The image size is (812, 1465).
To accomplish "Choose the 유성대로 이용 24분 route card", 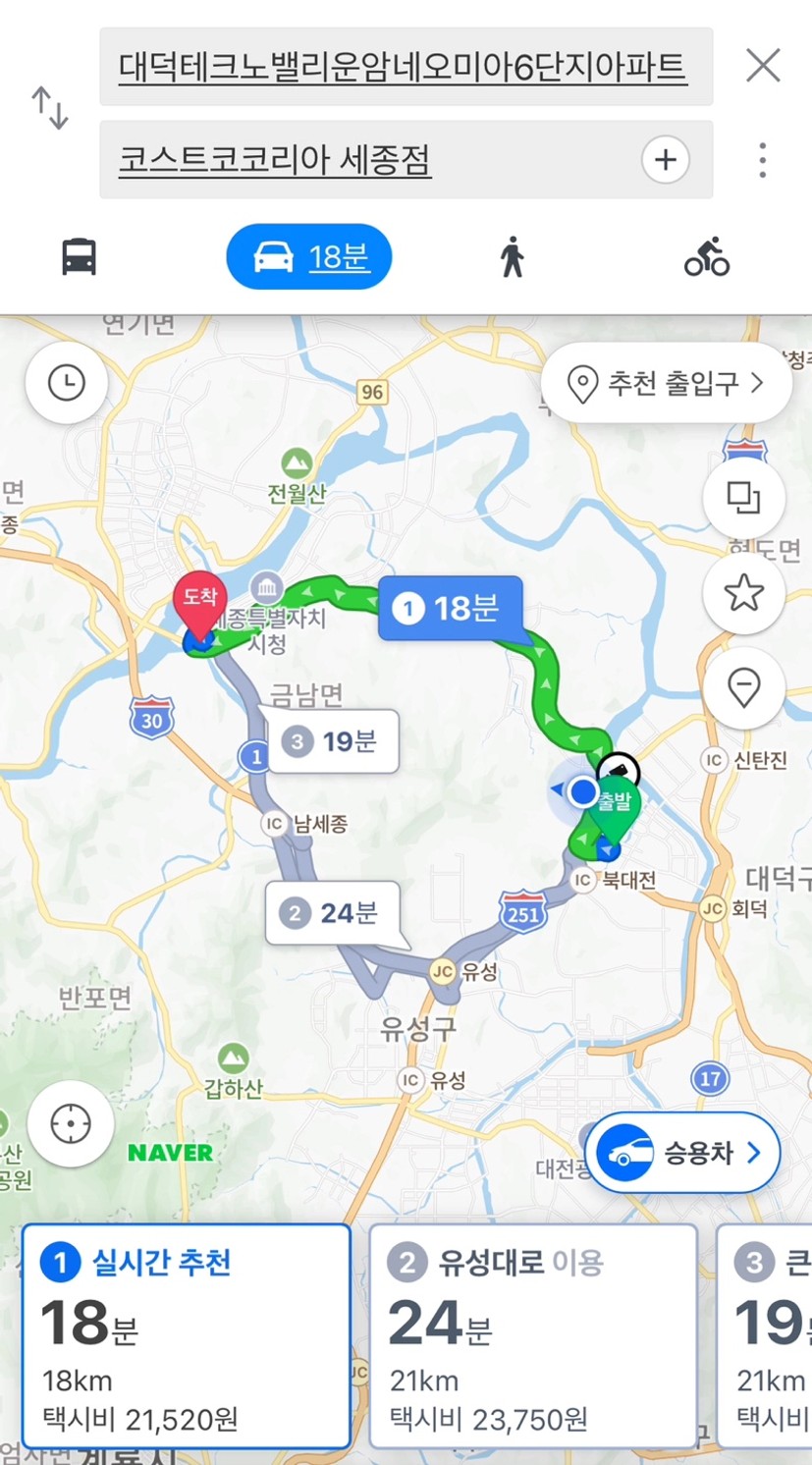I will 533,1335.
